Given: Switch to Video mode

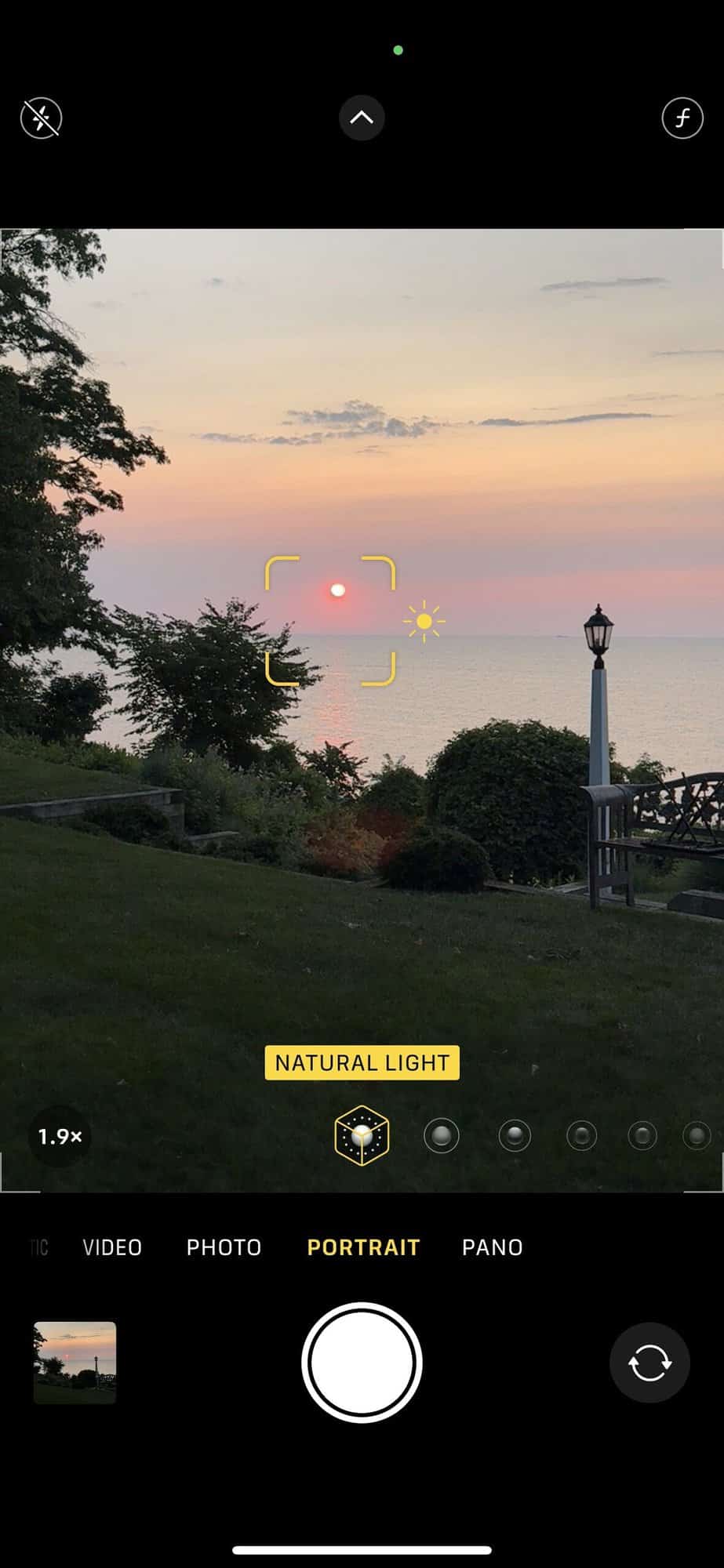Looking at the screenshot, I should [x=112, y=1247].
